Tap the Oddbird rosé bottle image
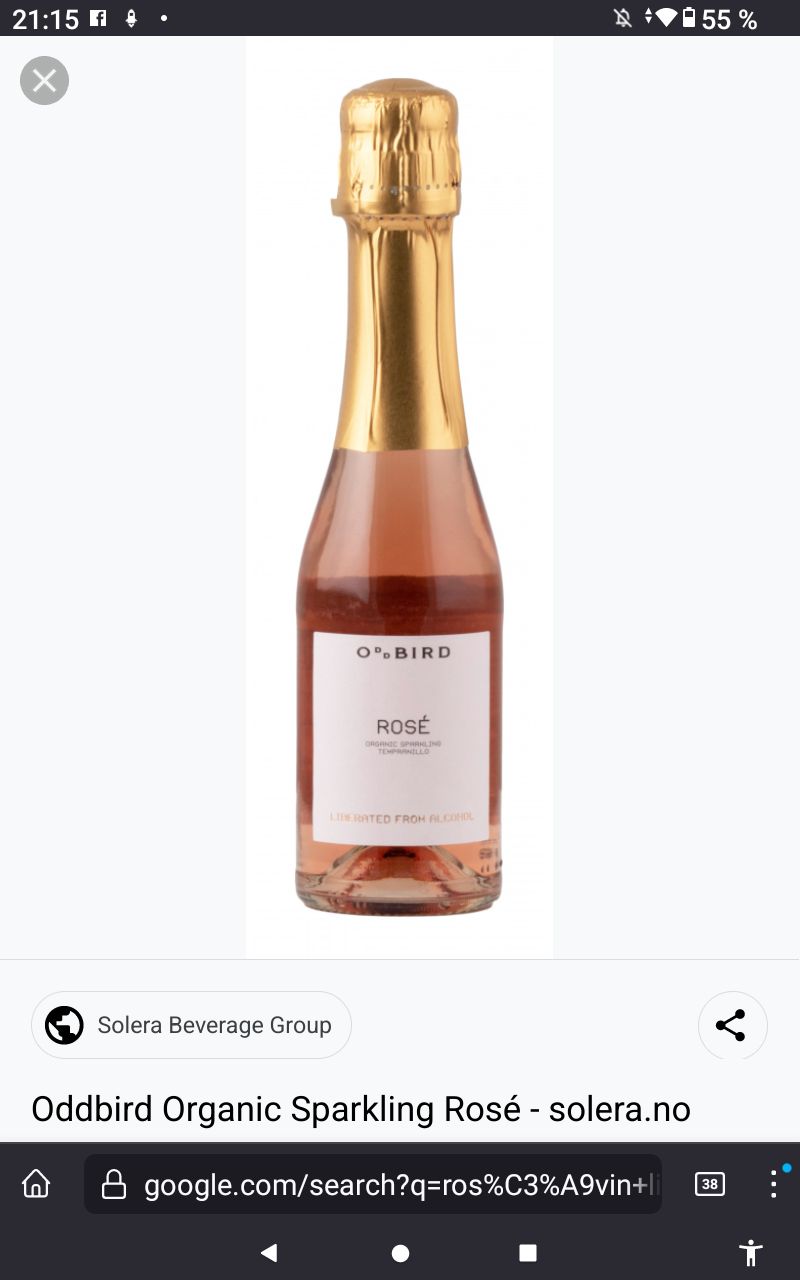The image size is (800, 1280). (x=399, y=497)
